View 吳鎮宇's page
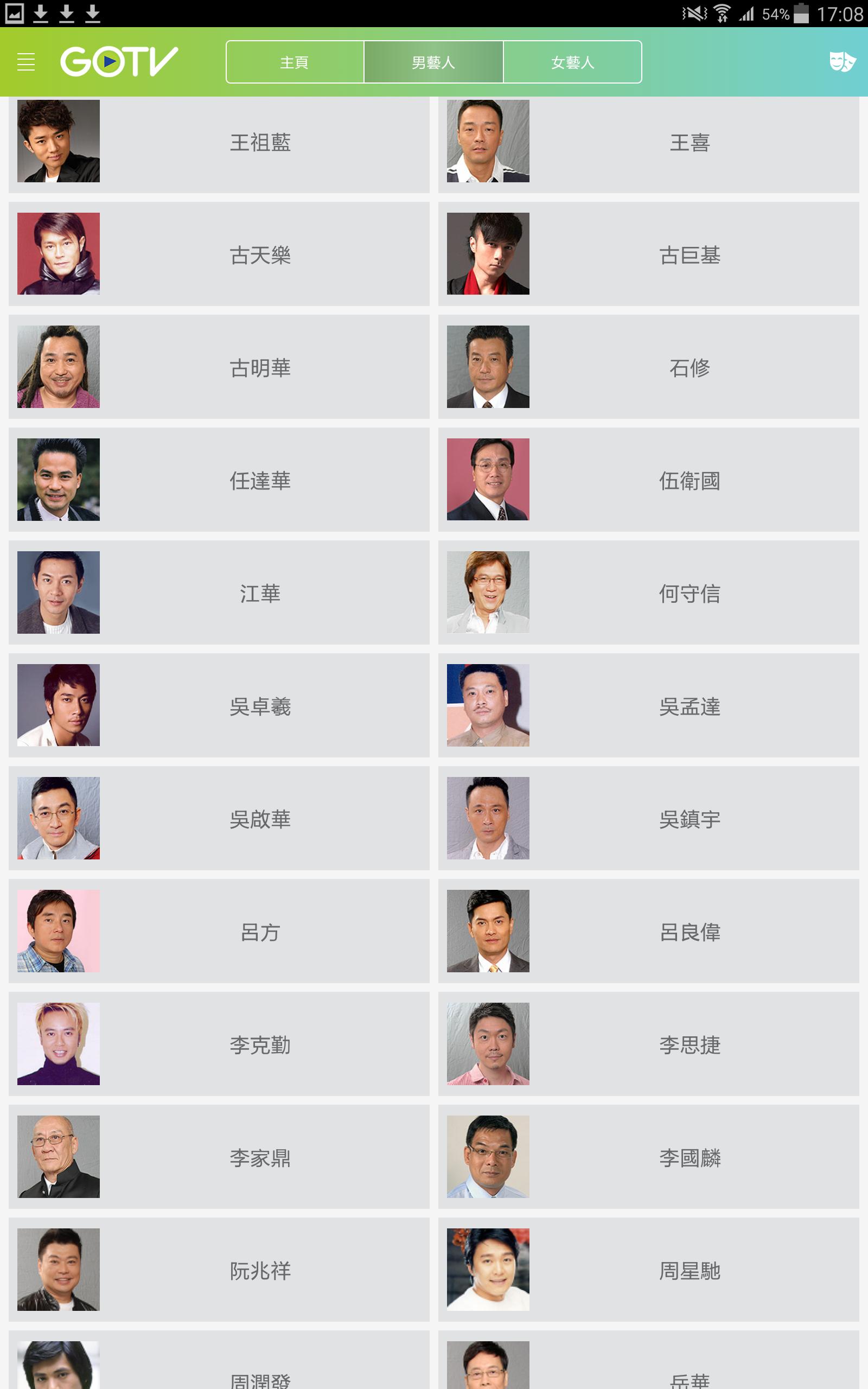The width and height of the screenshot is (868, 1389). (x=648, y=818)
